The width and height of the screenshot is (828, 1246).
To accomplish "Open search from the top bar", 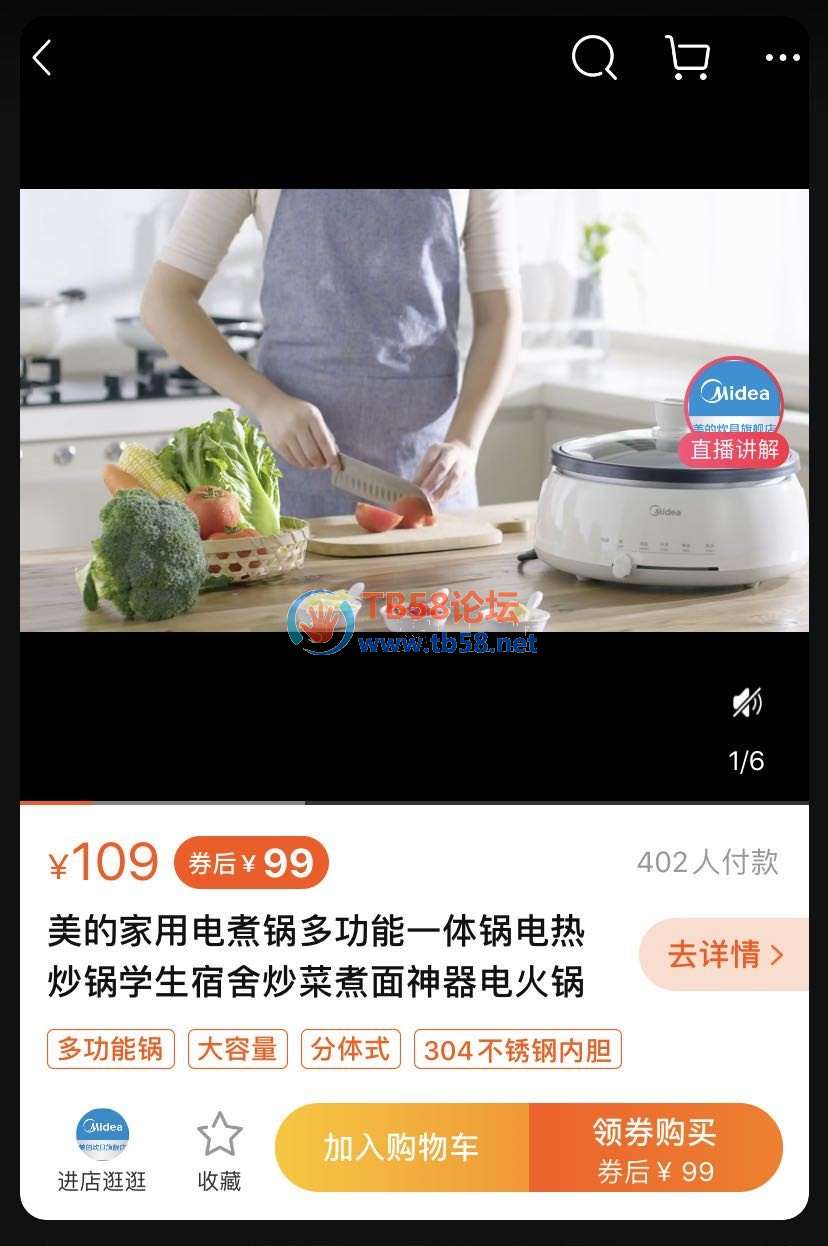I will point(593,58).
